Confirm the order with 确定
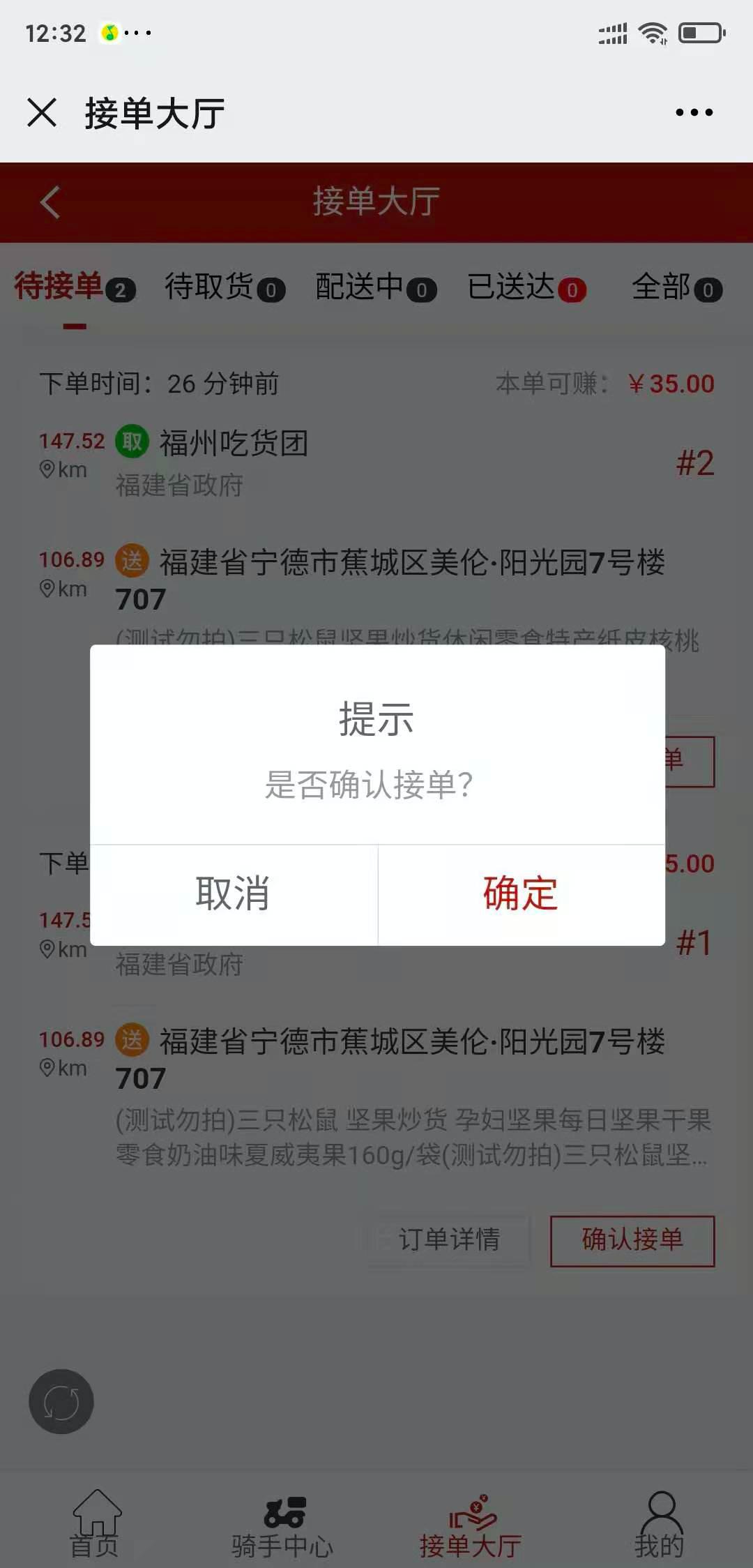This screenshot has width=753, height=1568. pyautogui.click(x=521, y=894)
